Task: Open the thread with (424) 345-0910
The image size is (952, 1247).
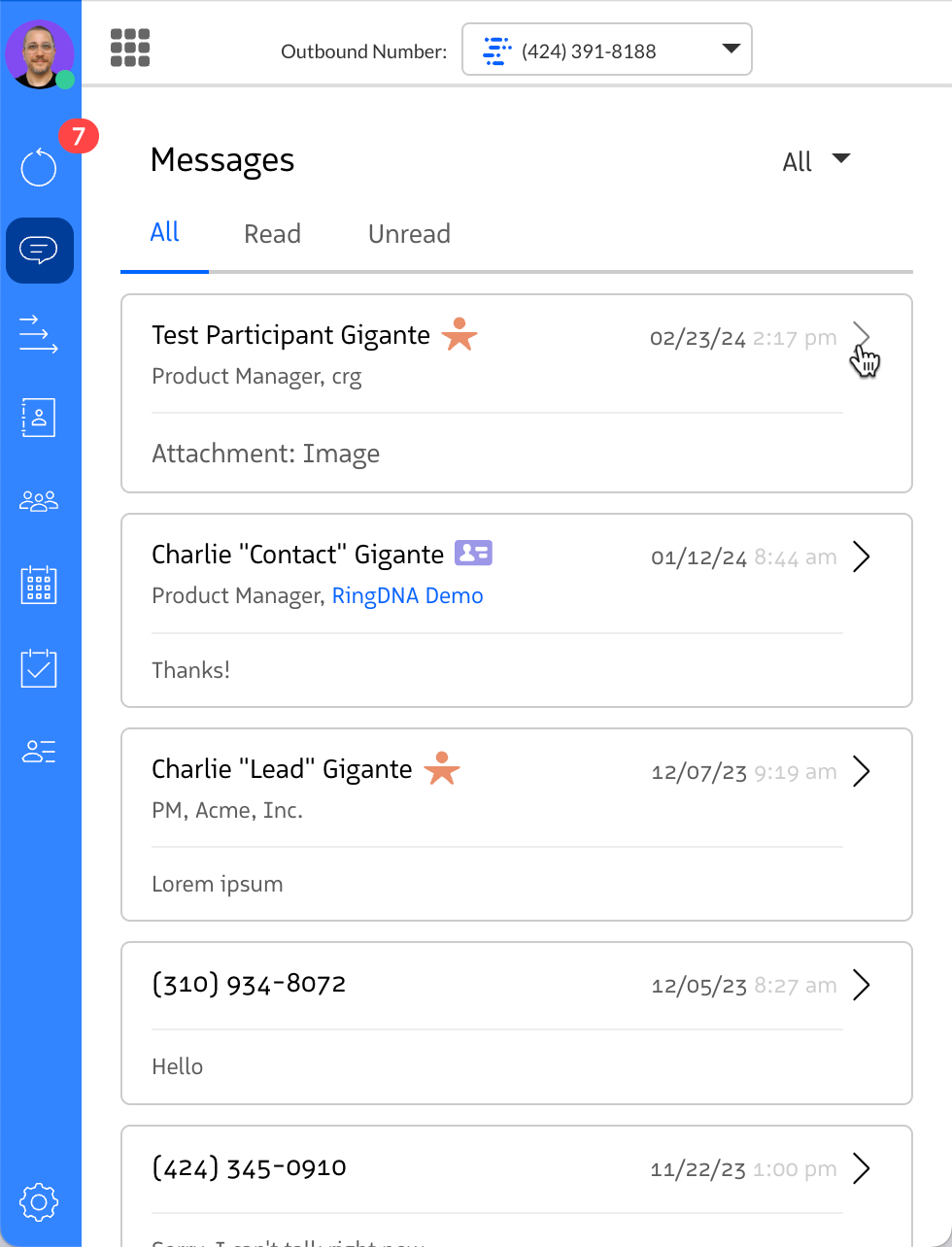Action: click(861, 1168)
